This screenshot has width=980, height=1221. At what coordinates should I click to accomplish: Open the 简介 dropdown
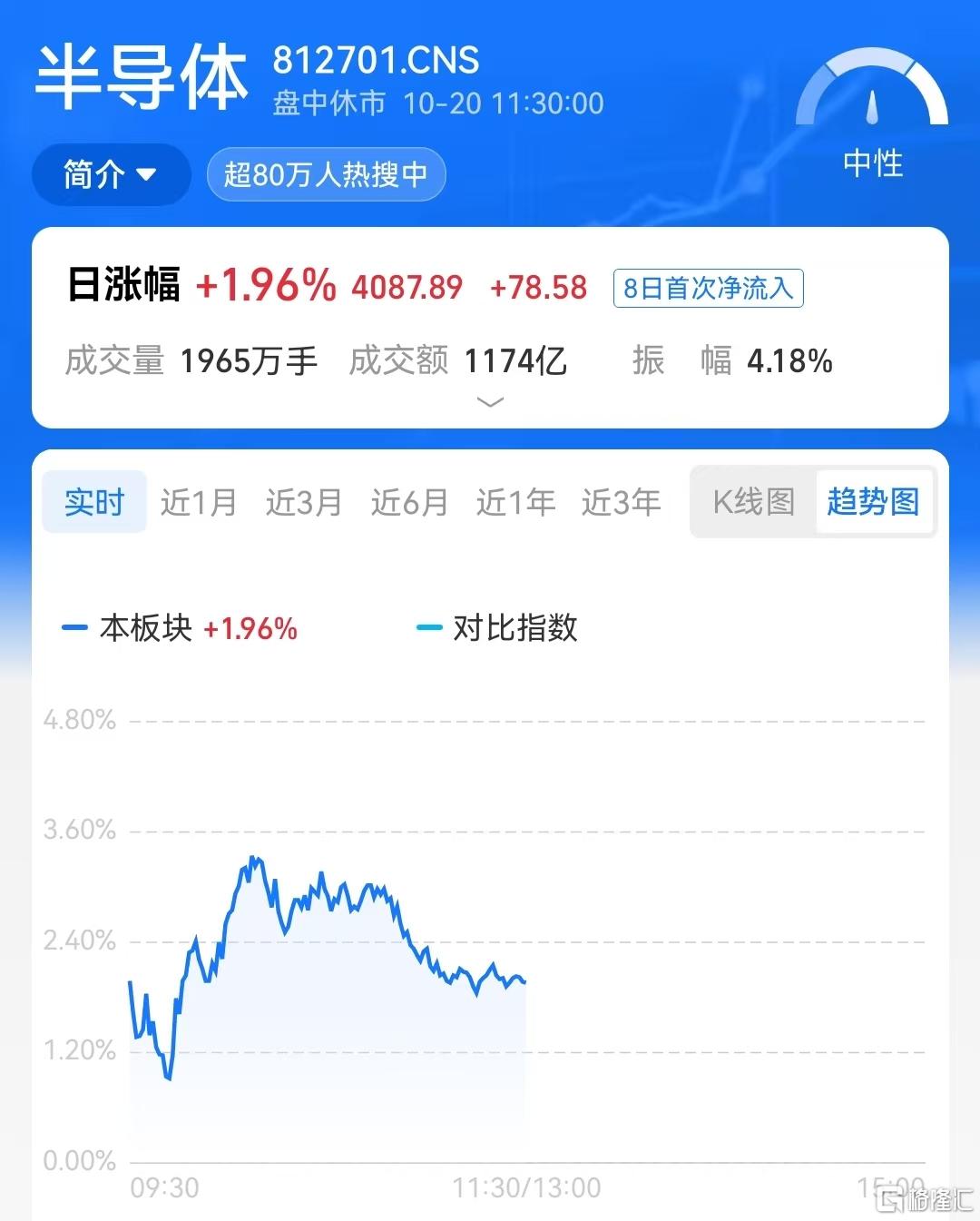click(111, 174)
